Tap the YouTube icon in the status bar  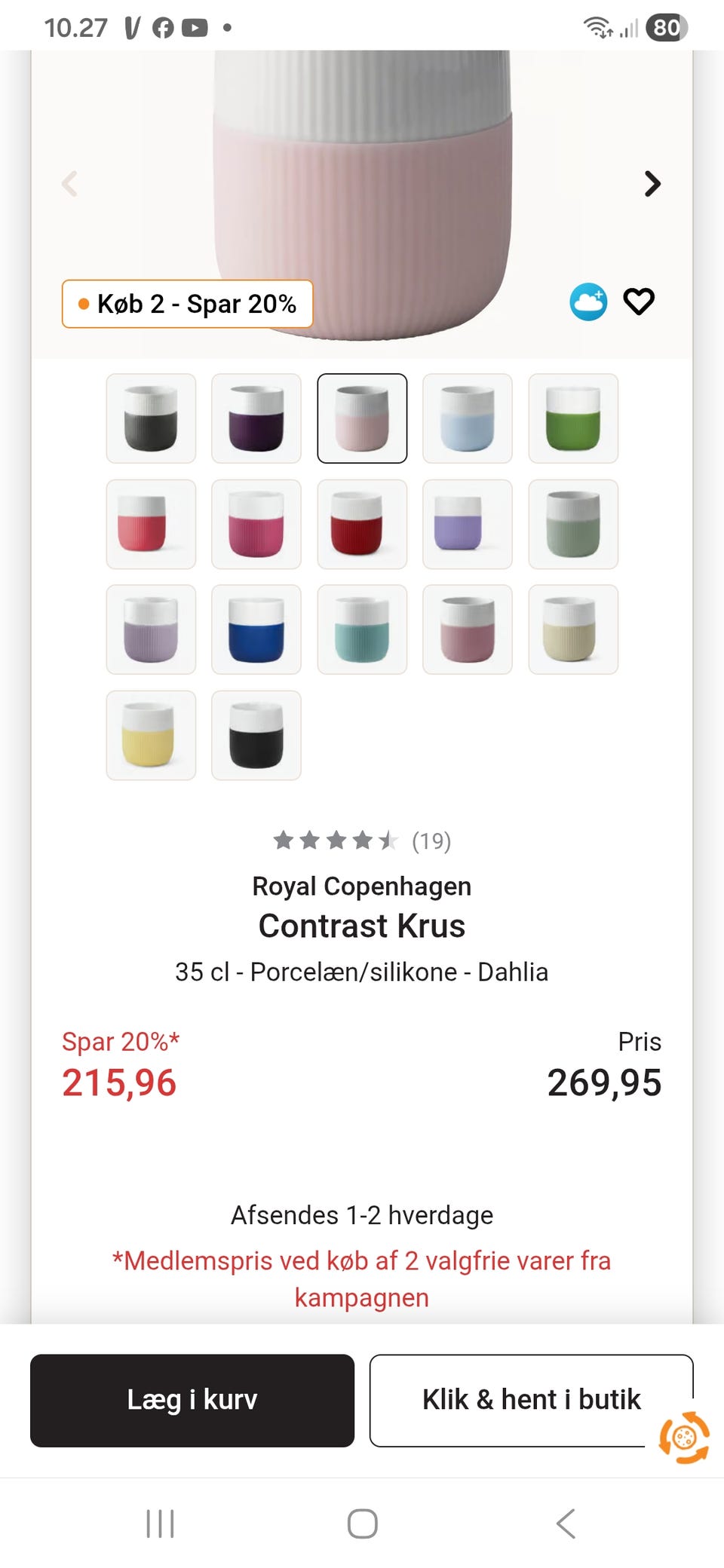pyautogui.click(x=195, y=28)
